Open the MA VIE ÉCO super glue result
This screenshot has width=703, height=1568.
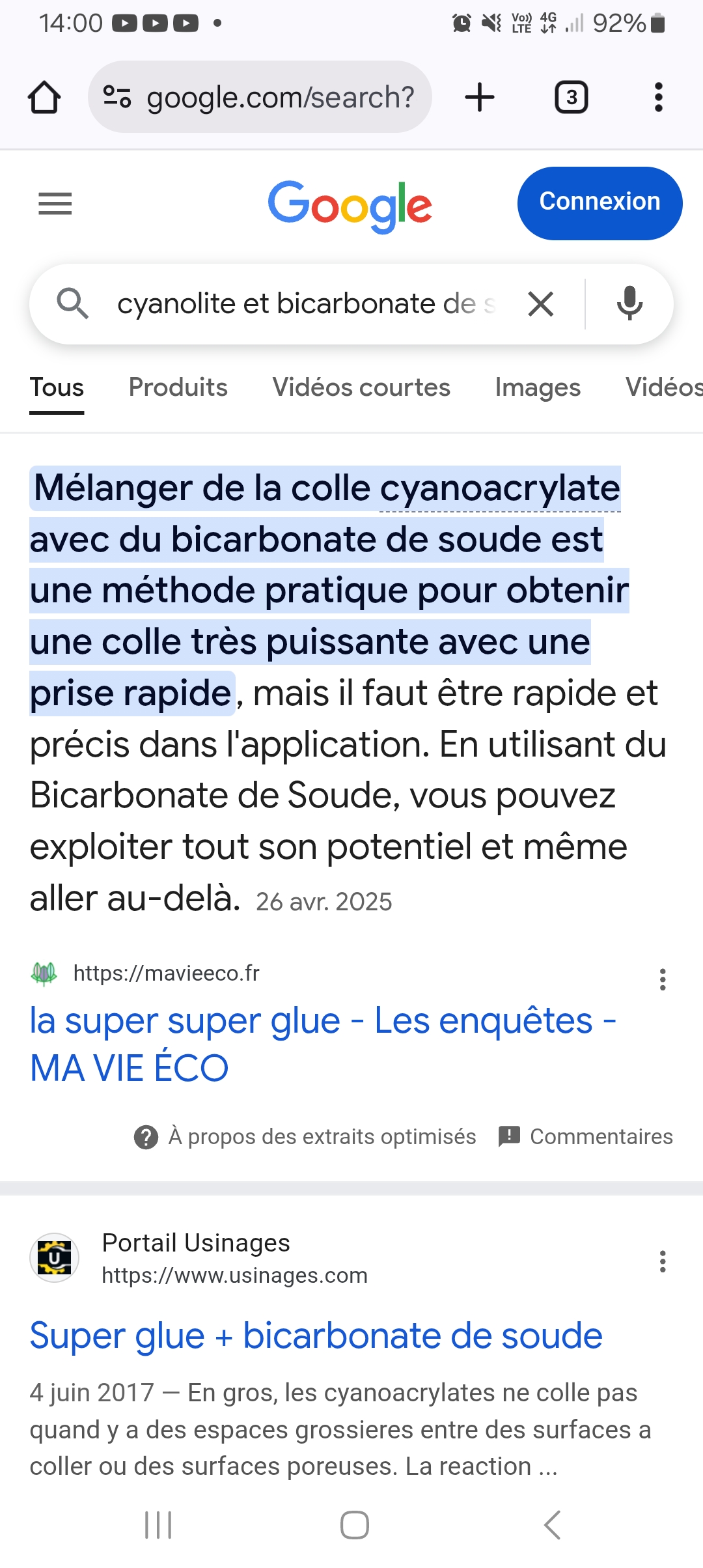point(322,1044)
